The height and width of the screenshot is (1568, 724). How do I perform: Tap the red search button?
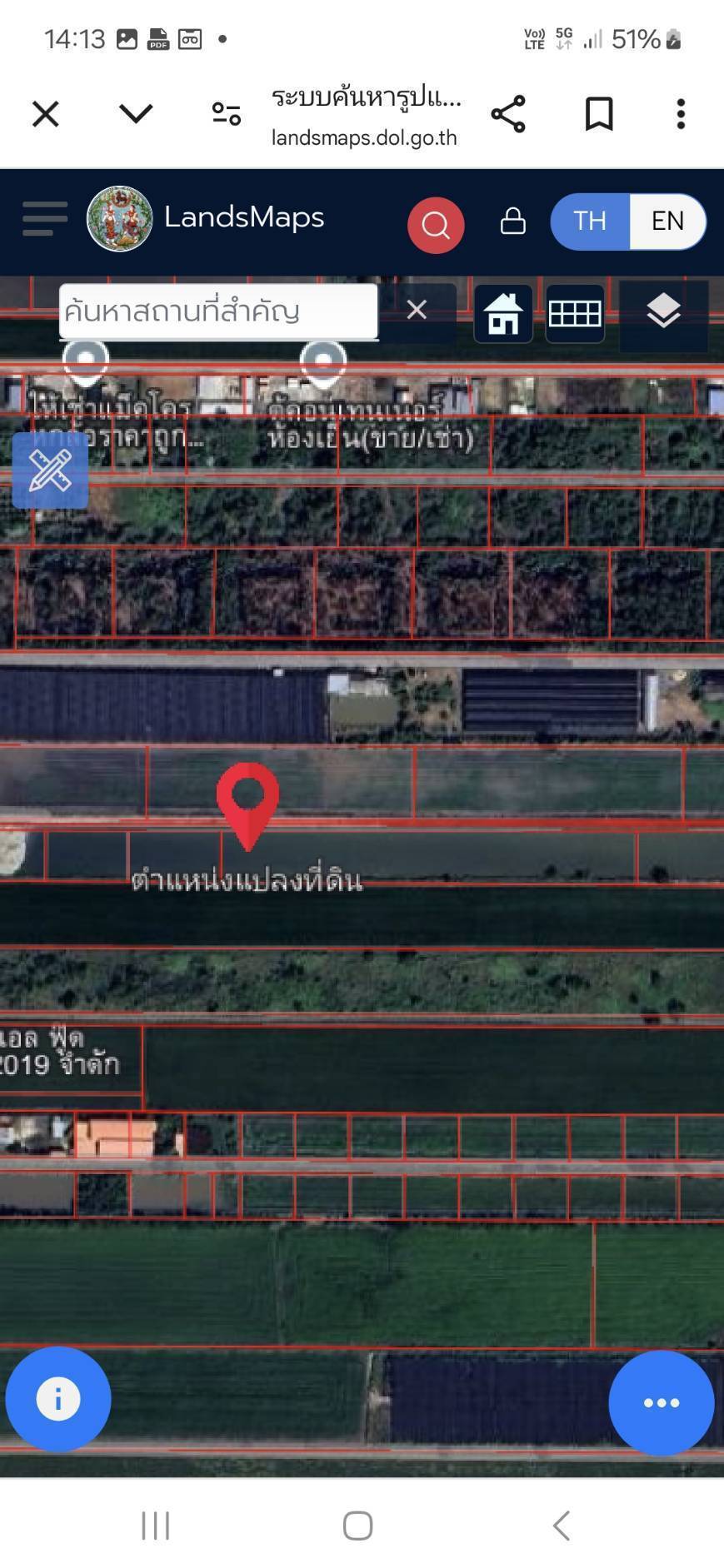pyautogui.click(x=435, y=225)
